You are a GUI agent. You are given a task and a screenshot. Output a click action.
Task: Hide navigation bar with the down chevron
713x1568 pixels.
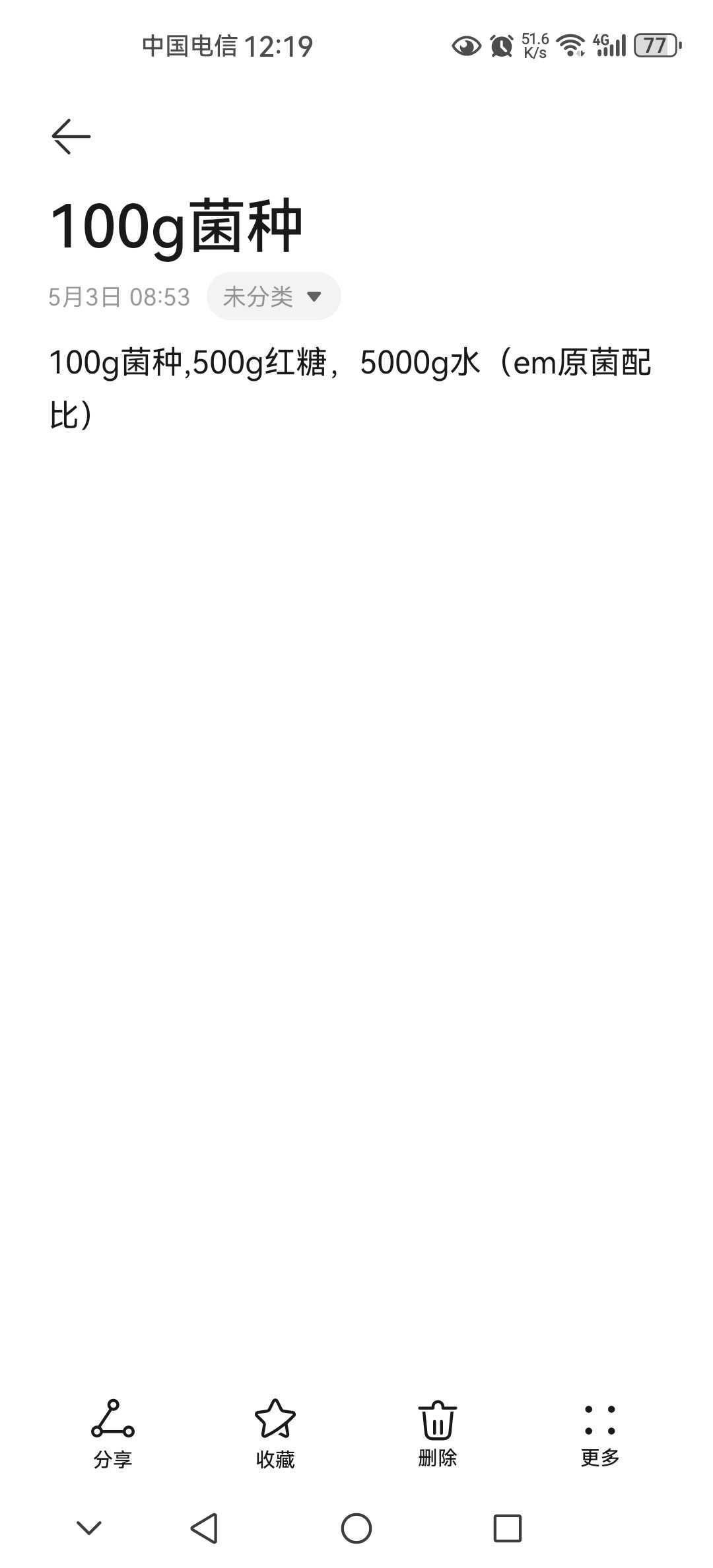click(89, 1528)
